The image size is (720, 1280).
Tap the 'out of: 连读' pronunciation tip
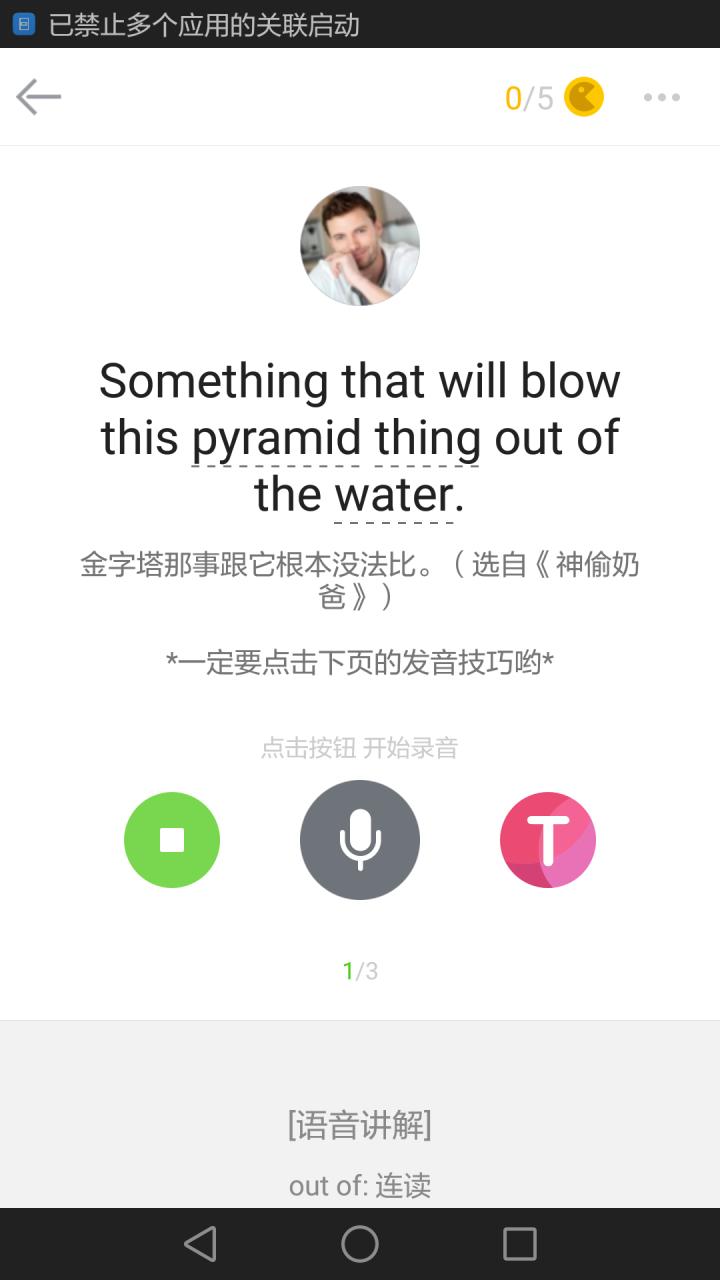point(359,1186)
